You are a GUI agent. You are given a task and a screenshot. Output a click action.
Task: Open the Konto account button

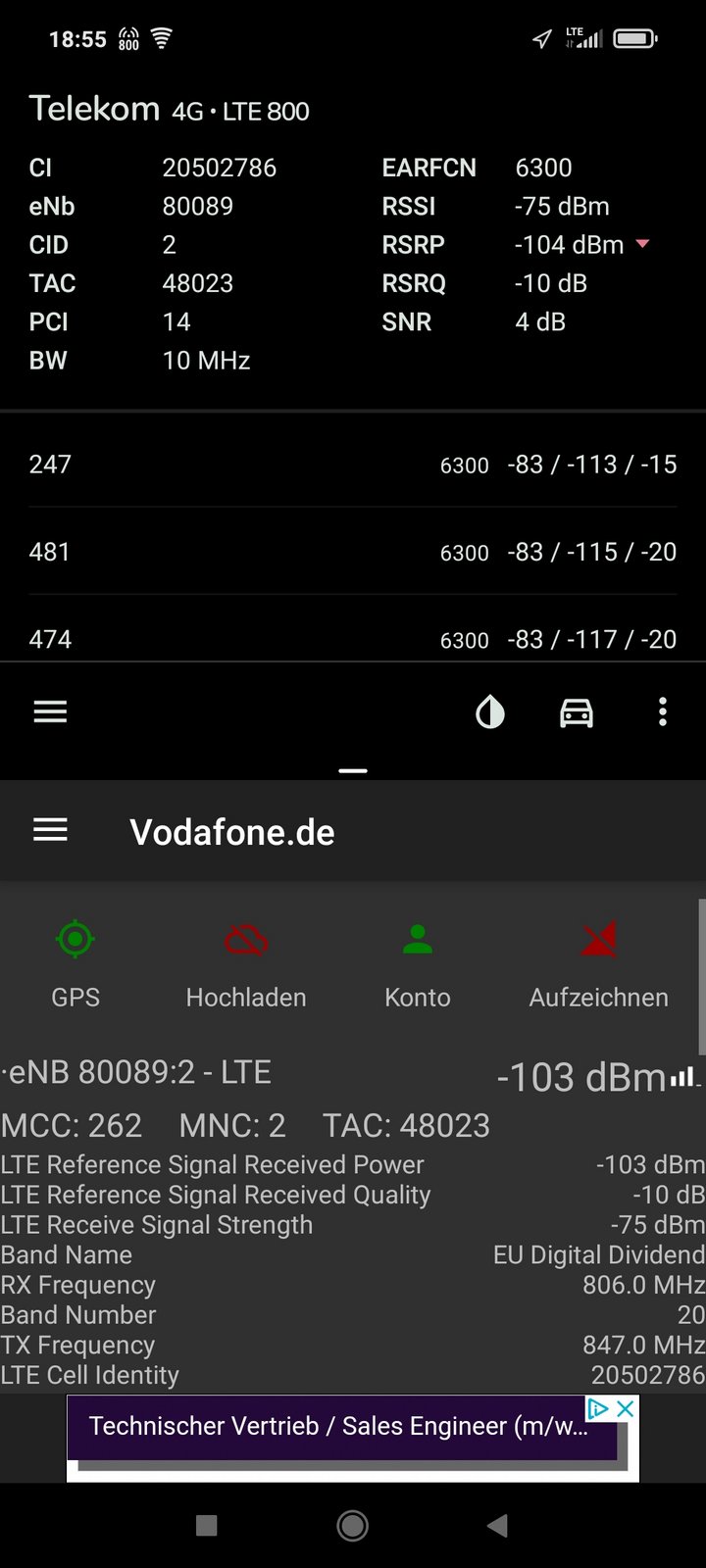click(418, 964)
